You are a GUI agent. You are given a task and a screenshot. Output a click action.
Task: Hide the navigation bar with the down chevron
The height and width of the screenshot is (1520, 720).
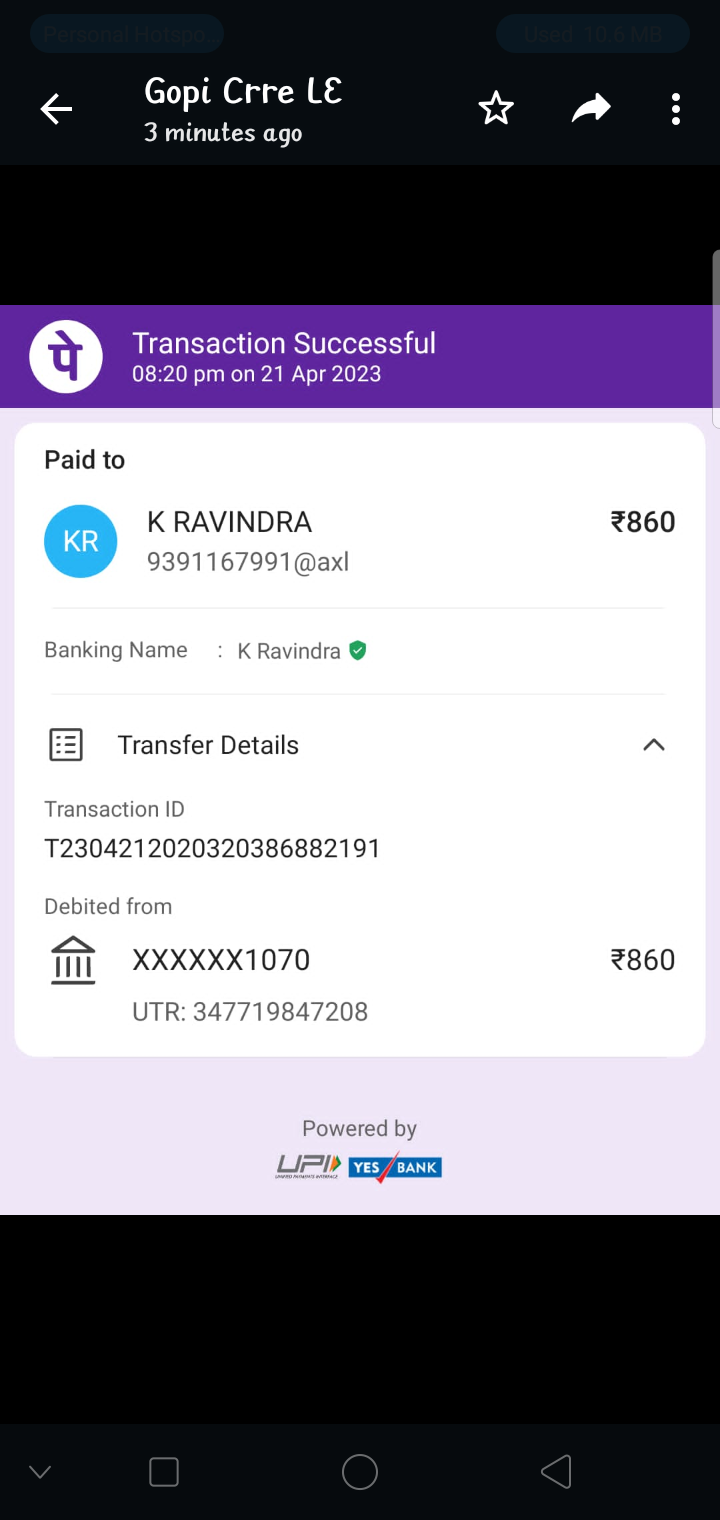coord(40,1472)
